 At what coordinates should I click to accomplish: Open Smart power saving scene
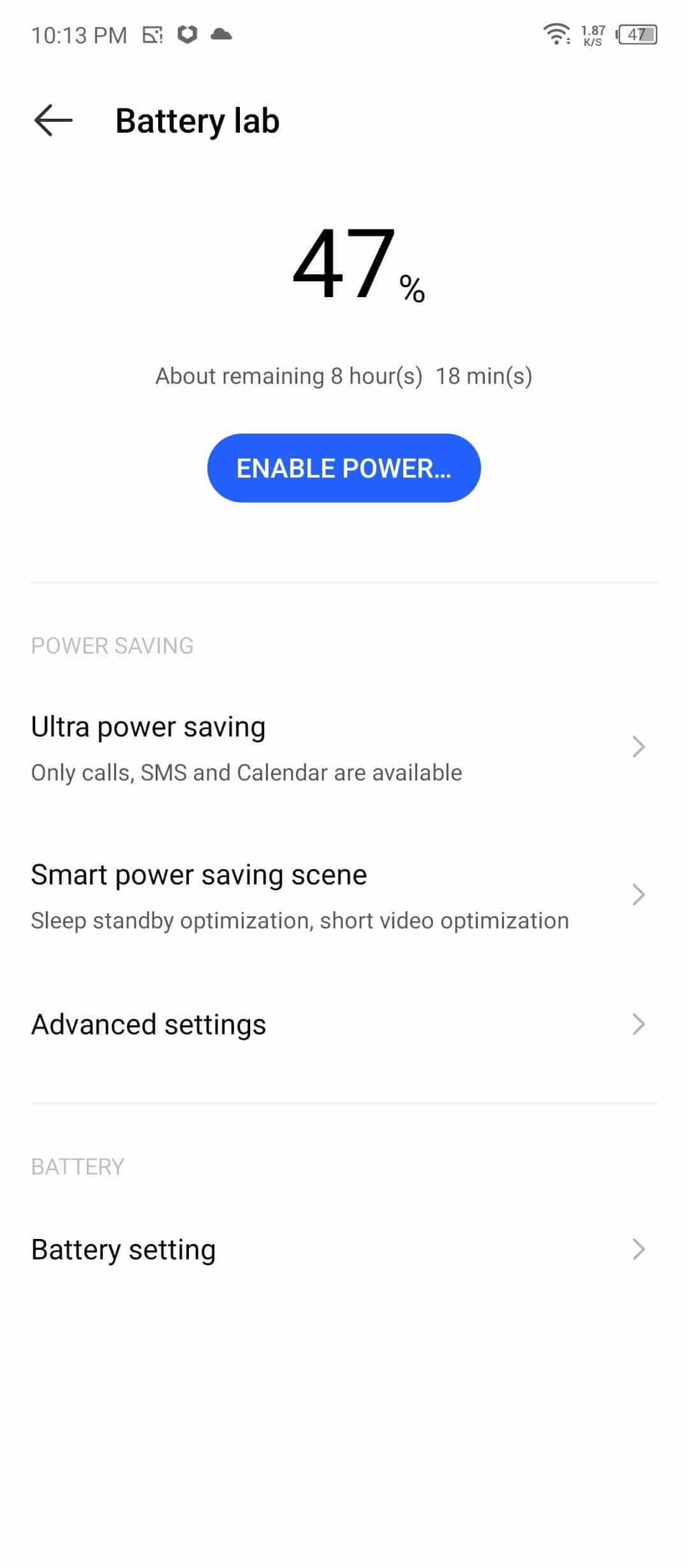pos(344,896)
